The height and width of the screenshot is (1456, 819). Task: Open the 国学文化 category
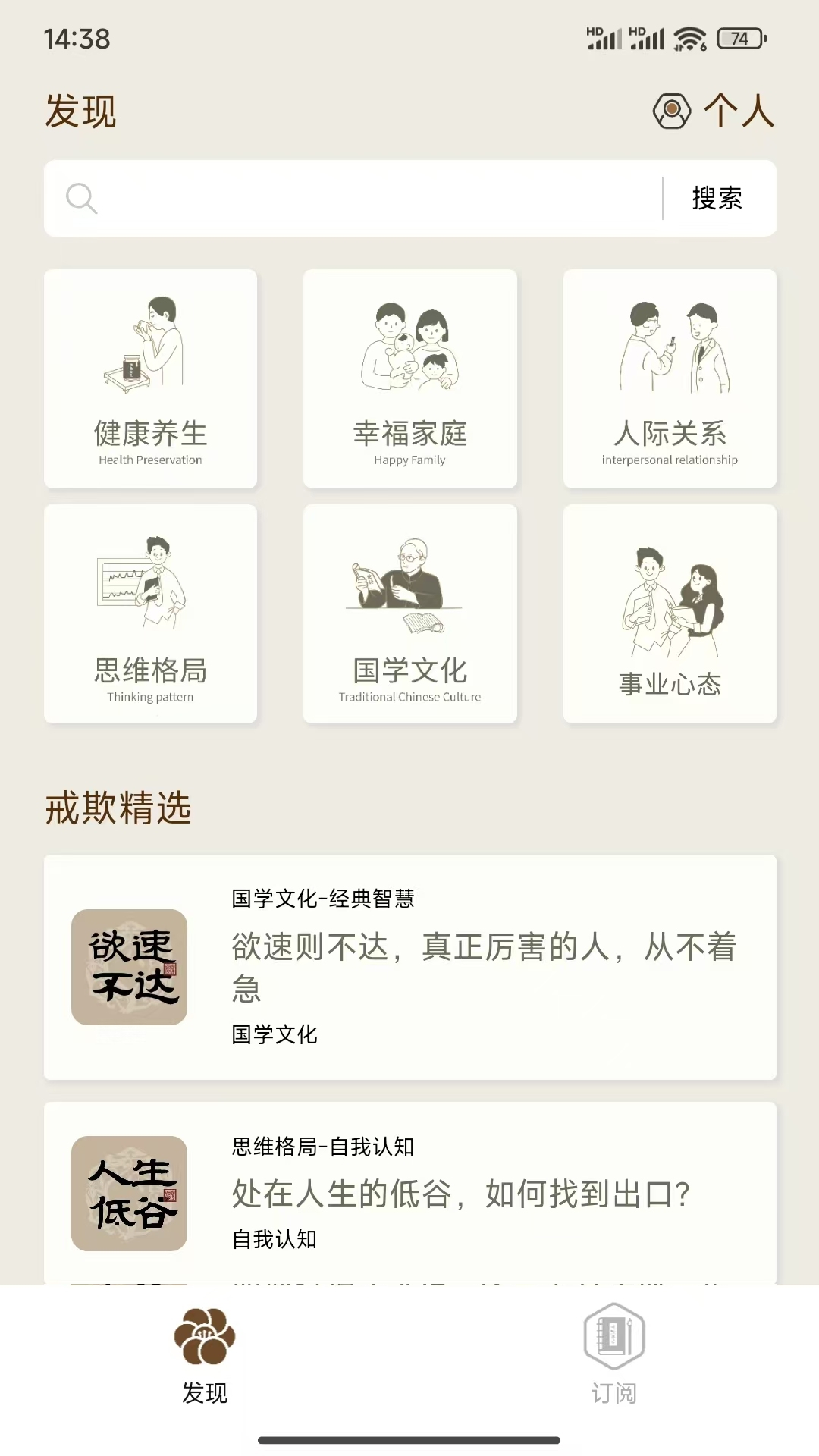(409, 613)
